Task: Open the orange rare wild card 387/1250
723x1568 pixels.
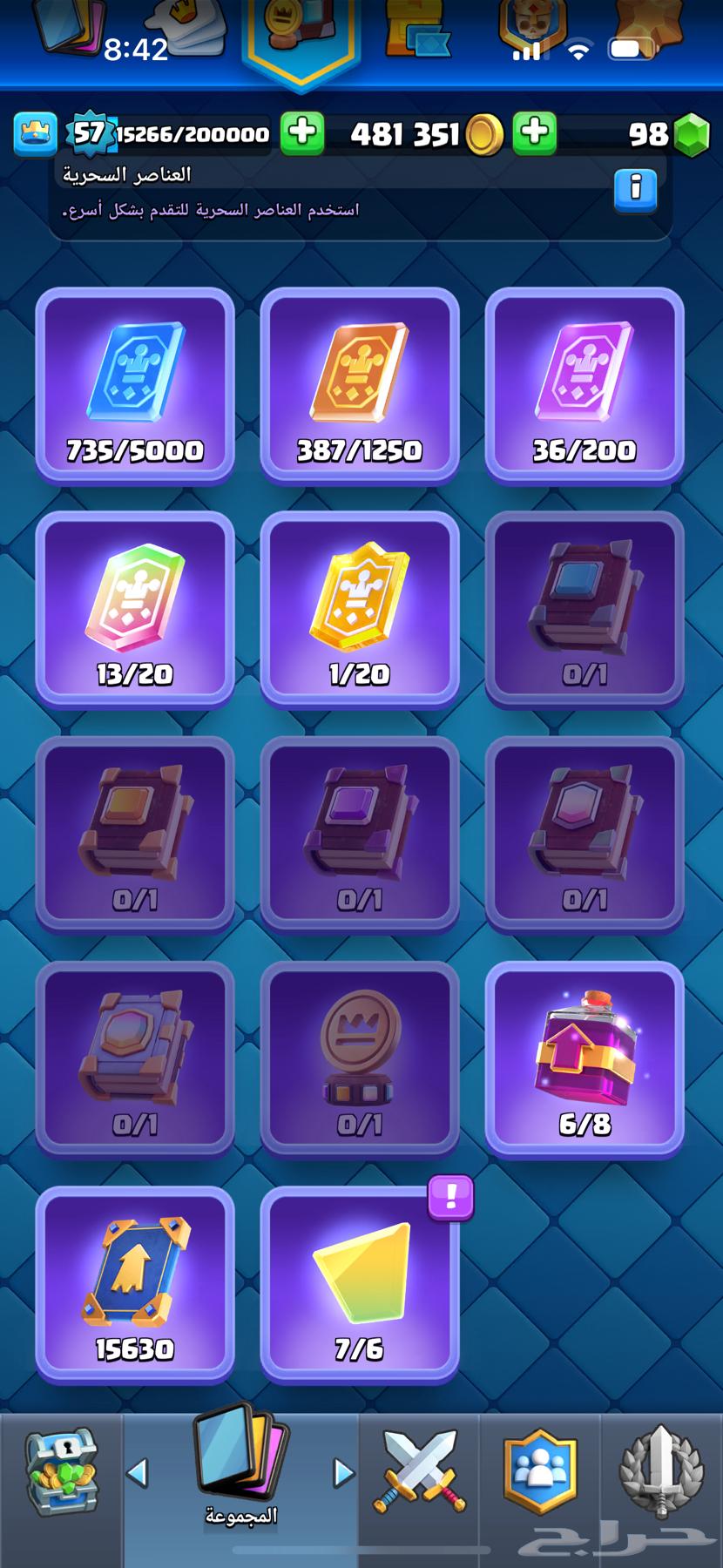Action: click(359, 384)
